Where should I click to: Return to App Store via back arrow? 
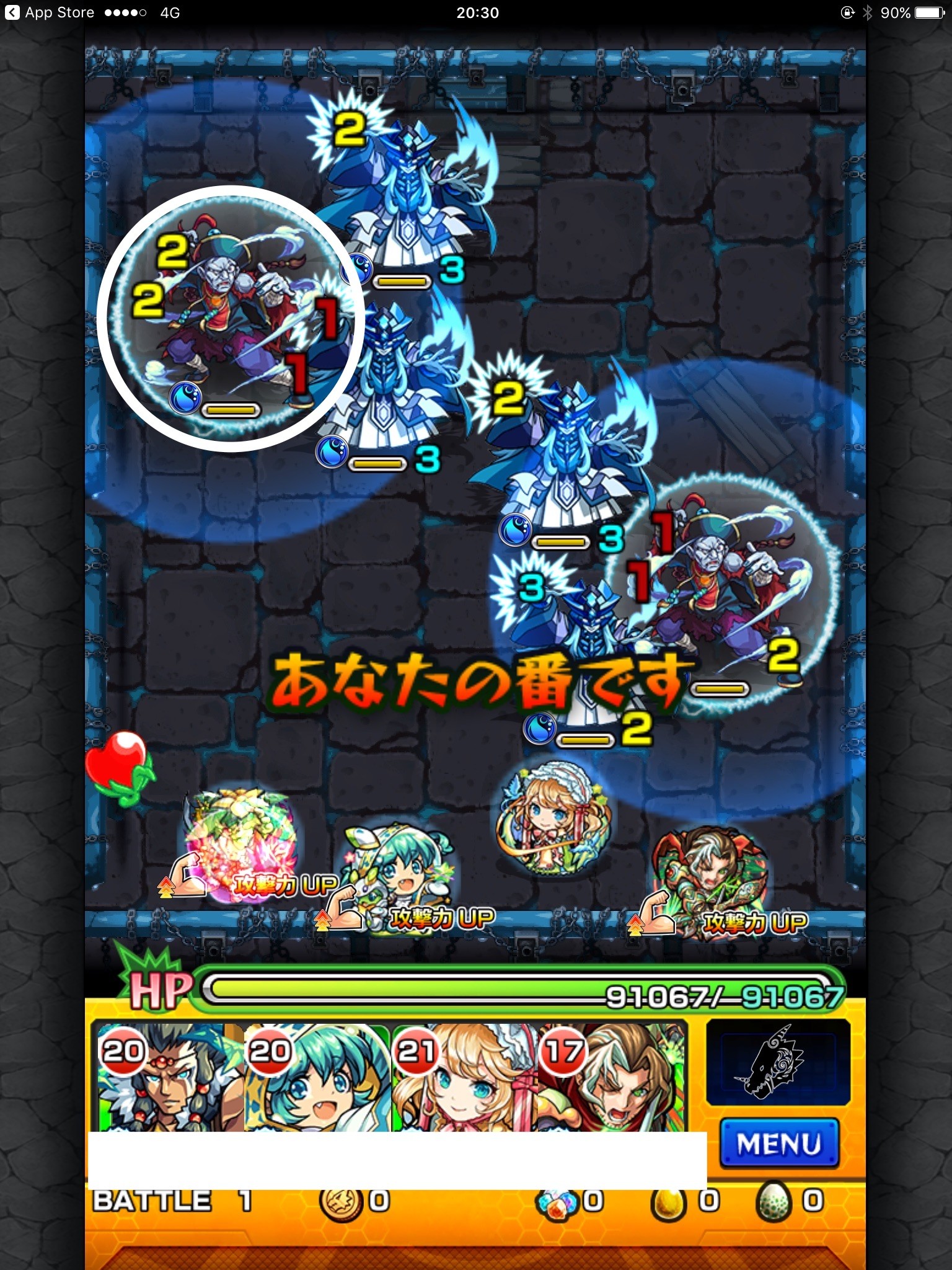[12, 12]
